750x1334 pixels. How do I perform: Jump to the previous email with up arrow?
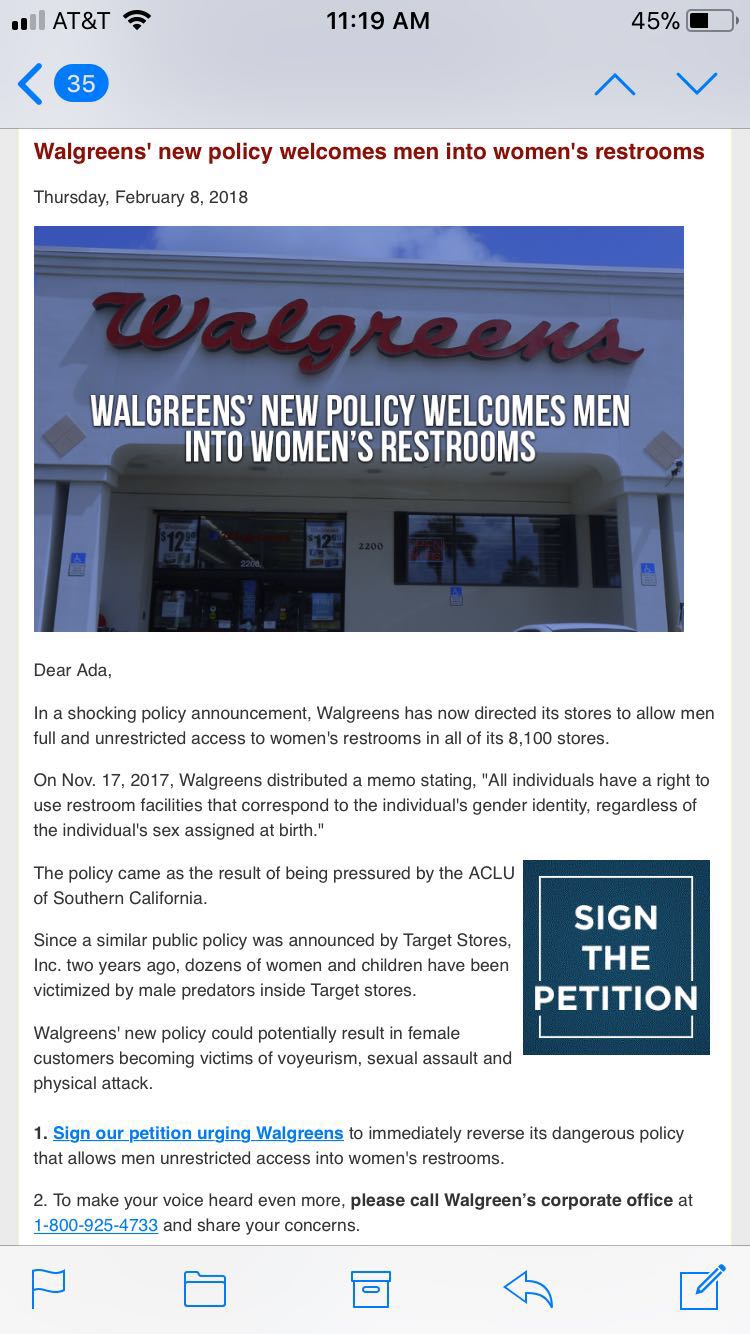pyautogui.click(x=614, y=85)
